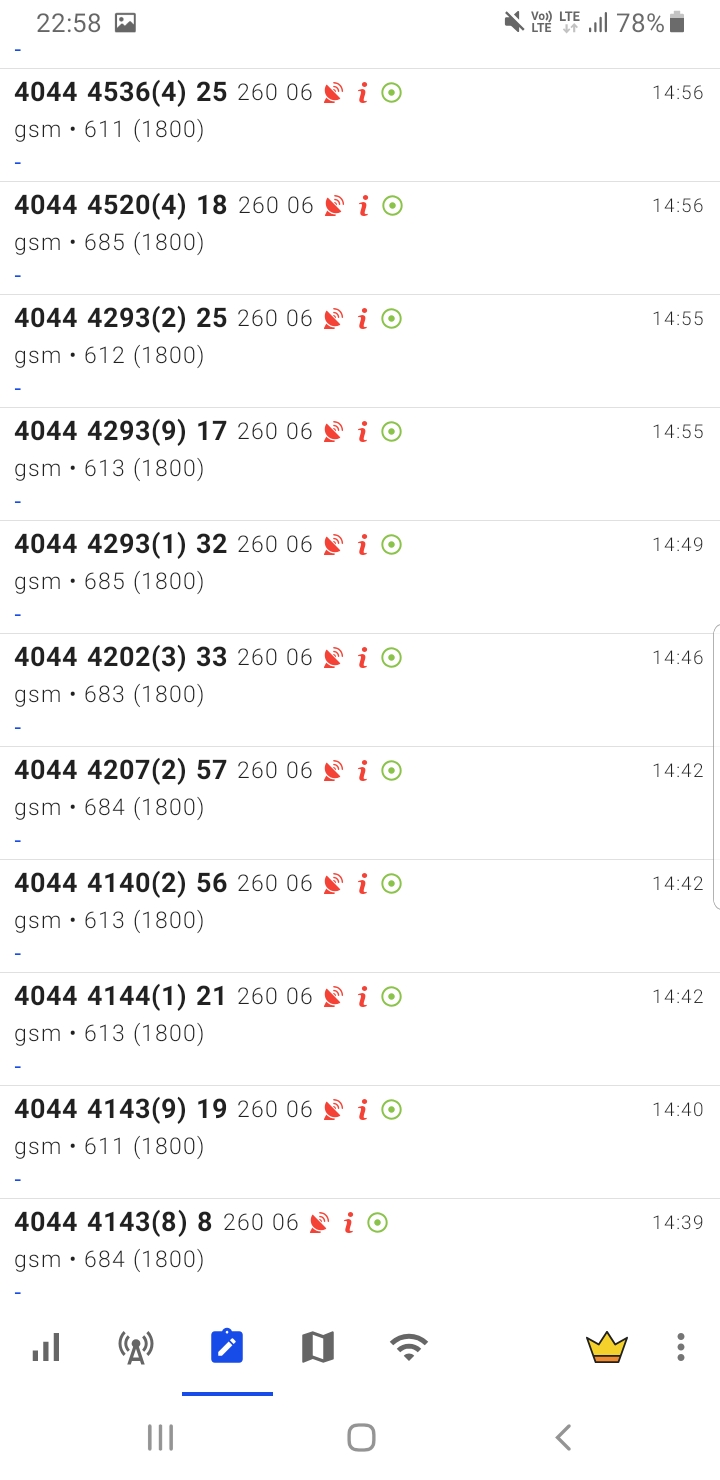Switch to the cell tower tab
The width and height of the screenshot is (720, 1480).
click(136, 1347)
